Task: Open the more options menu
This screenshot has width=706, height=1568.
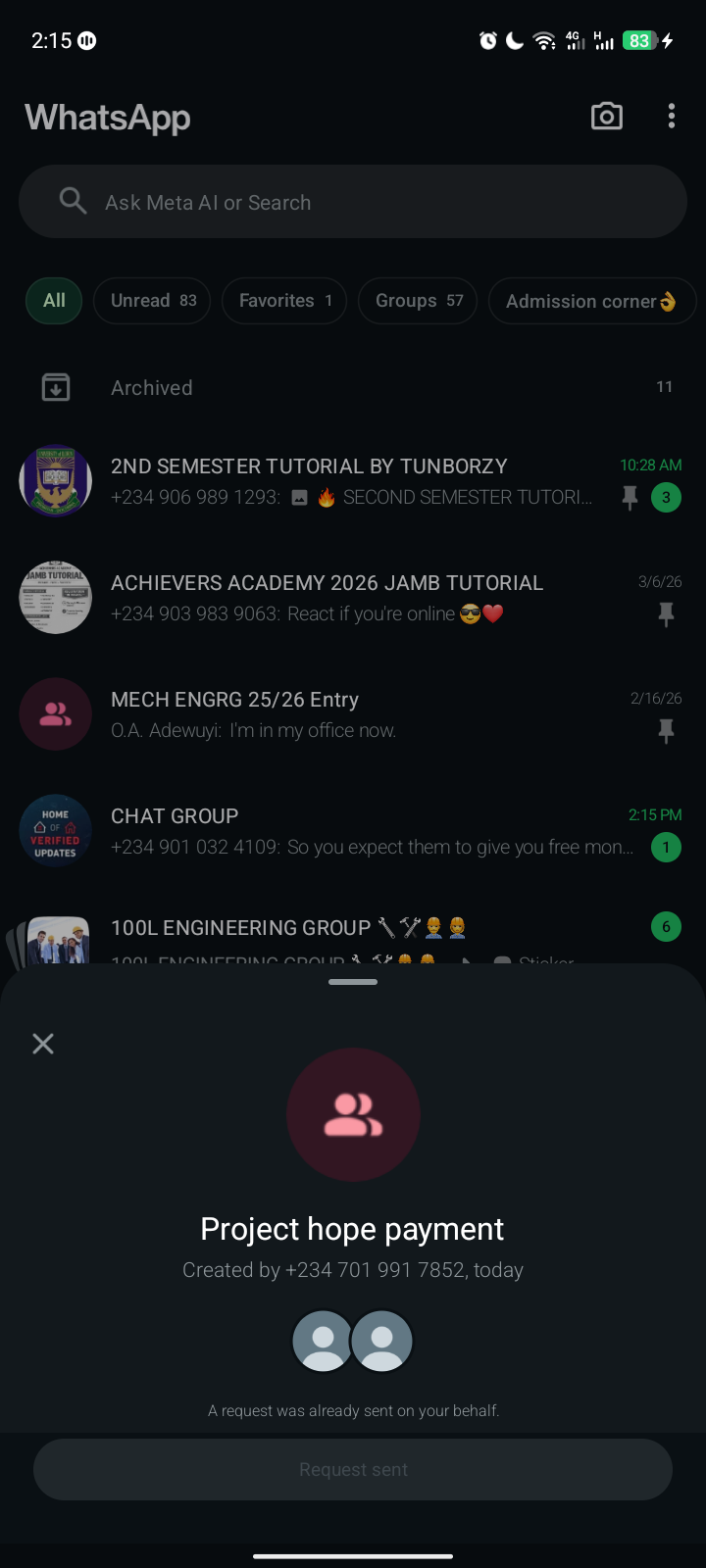Action: tap(672, 117)
